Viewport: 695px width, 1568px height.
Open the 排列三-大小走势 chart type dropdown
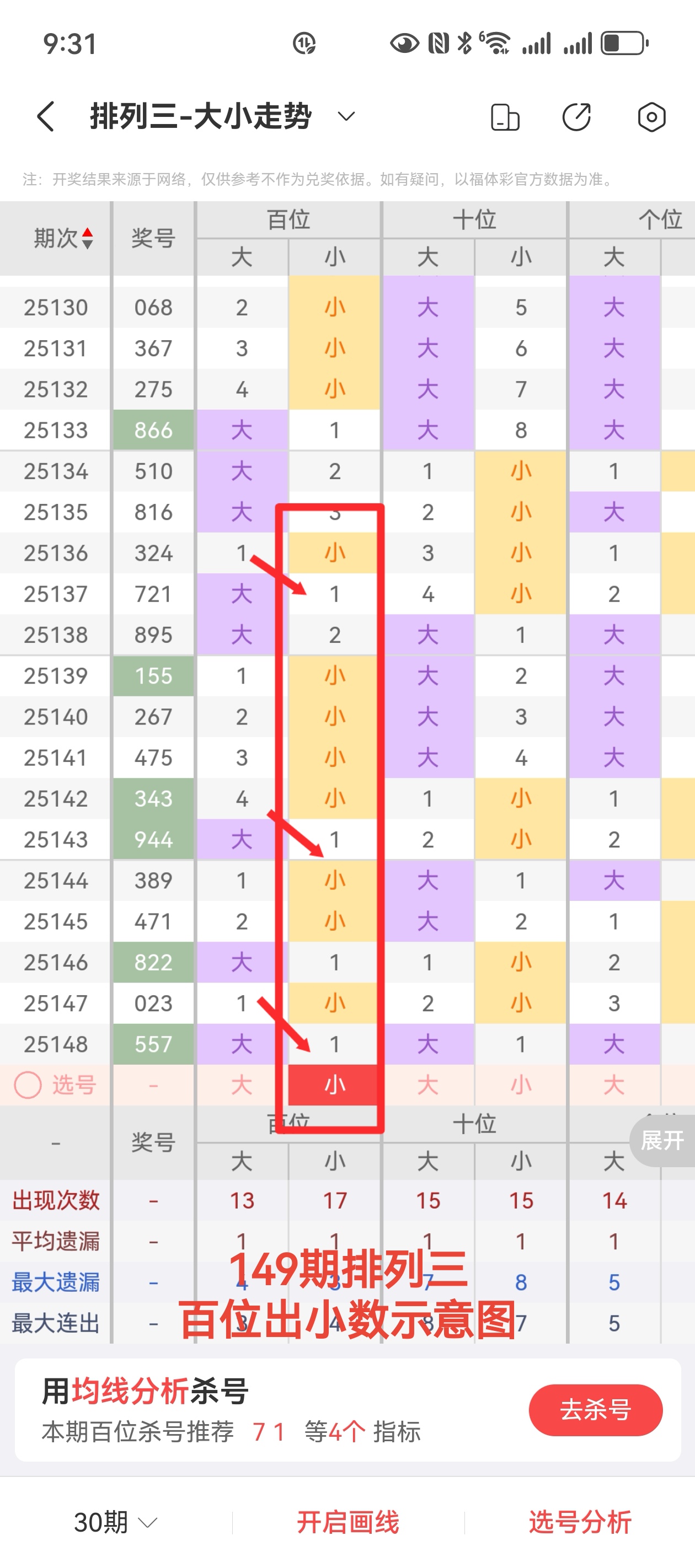(346, 116)
